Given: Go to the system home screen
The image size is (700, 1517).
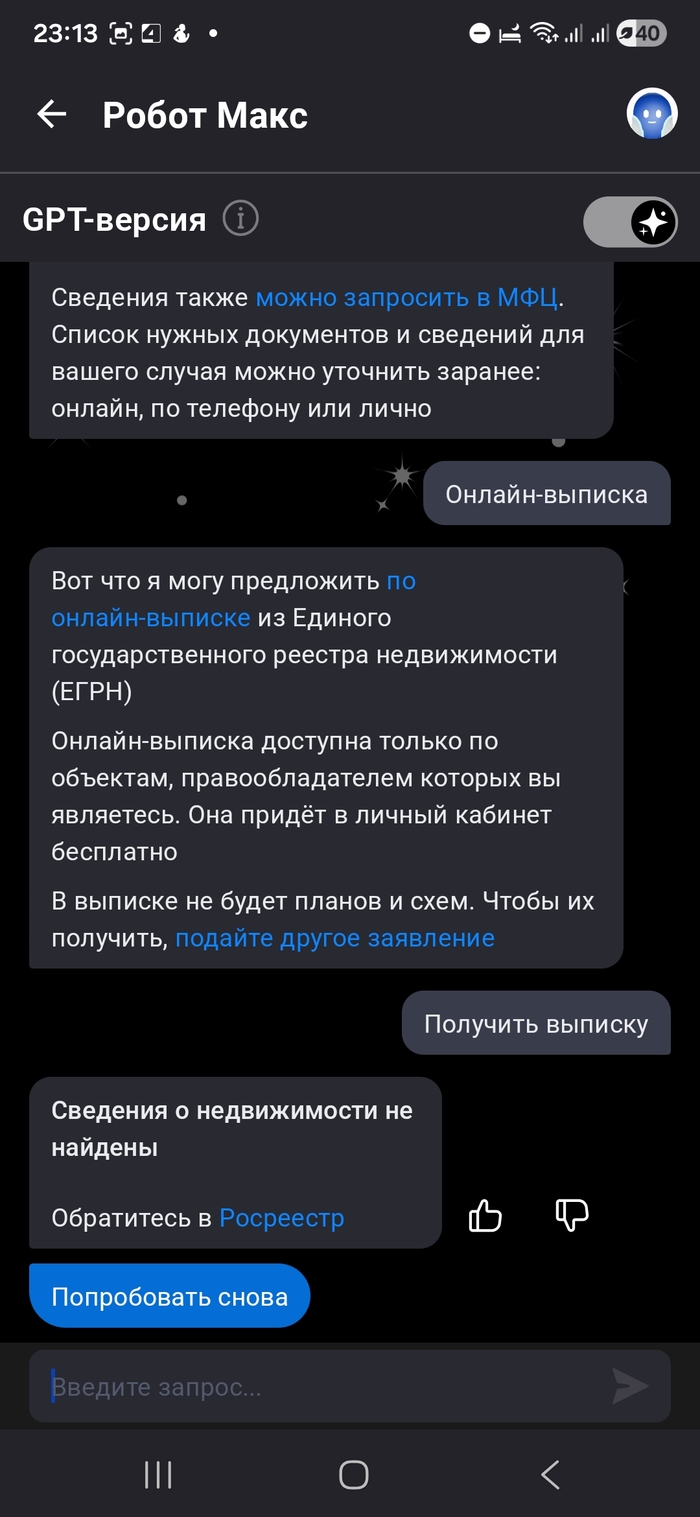Looking at the screenshot, I should pos(353,1474).
